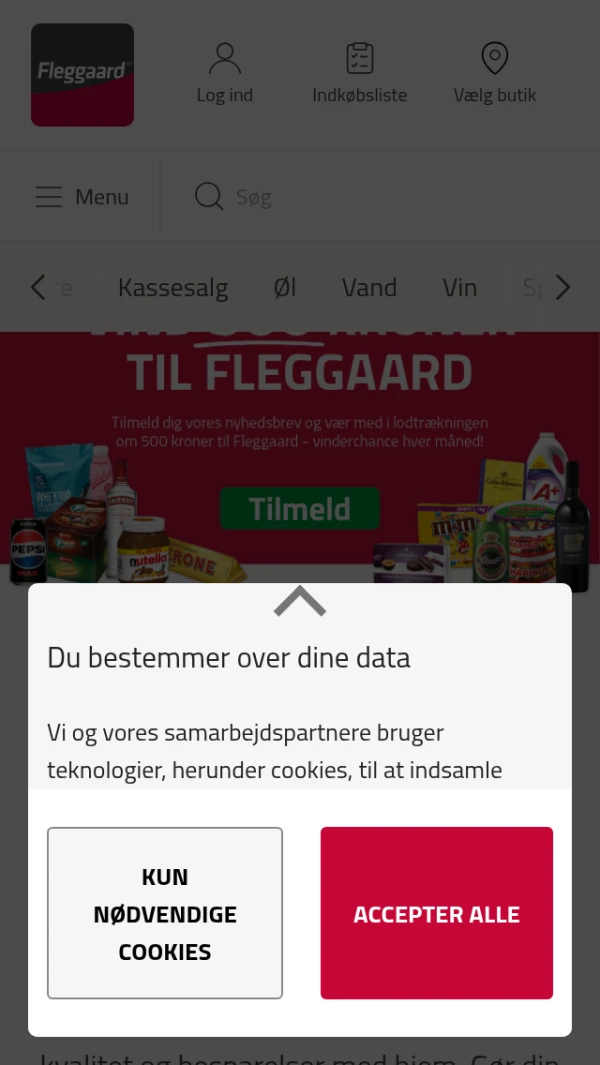Open the Indkøbsliste shopping list
Screen dimensions: 600x1065
click(360, 73)
